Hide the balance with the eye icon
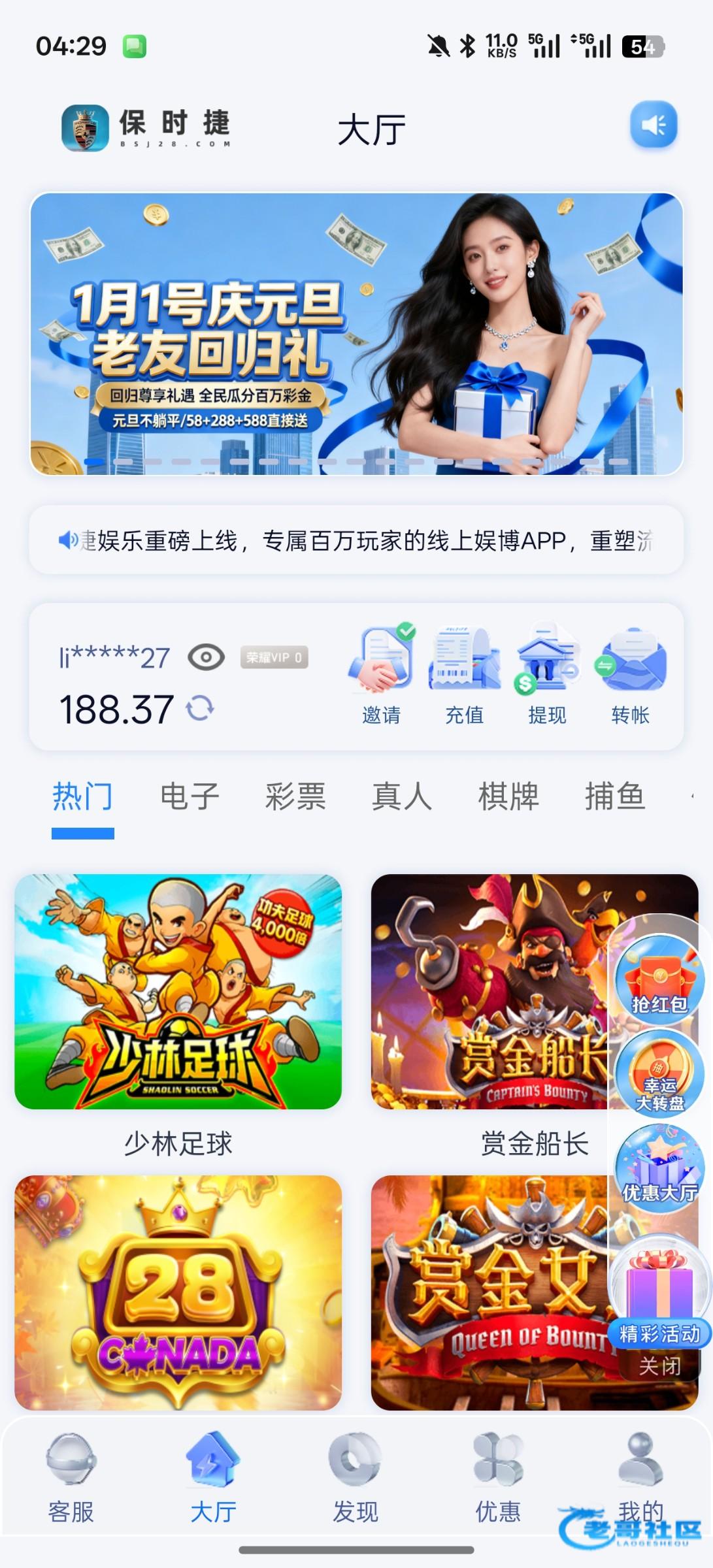Viewport: 713px width, 1568px height. tap(206, 657)
